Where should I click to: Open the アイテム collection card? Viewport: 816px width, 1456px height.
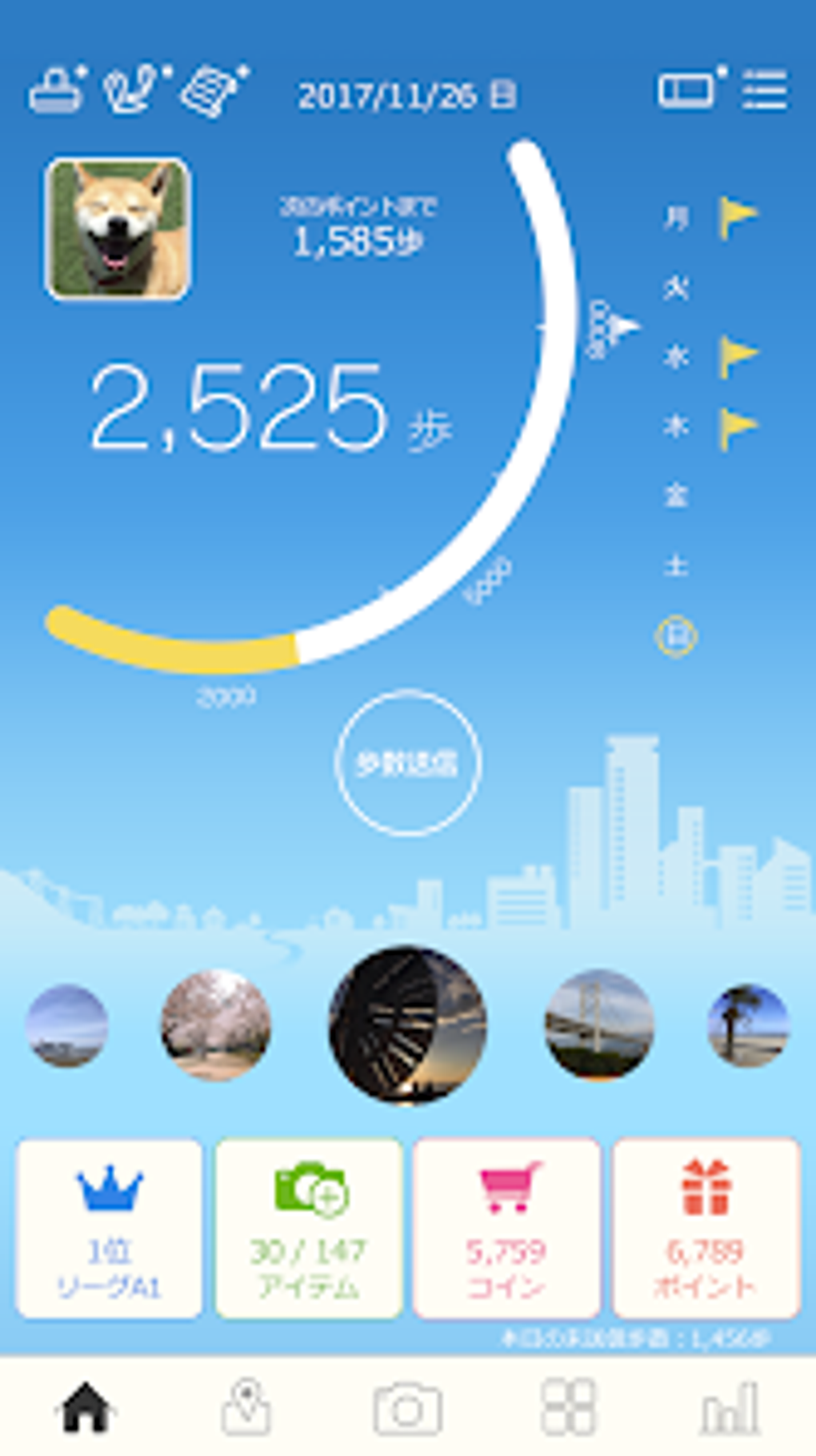308,1228
